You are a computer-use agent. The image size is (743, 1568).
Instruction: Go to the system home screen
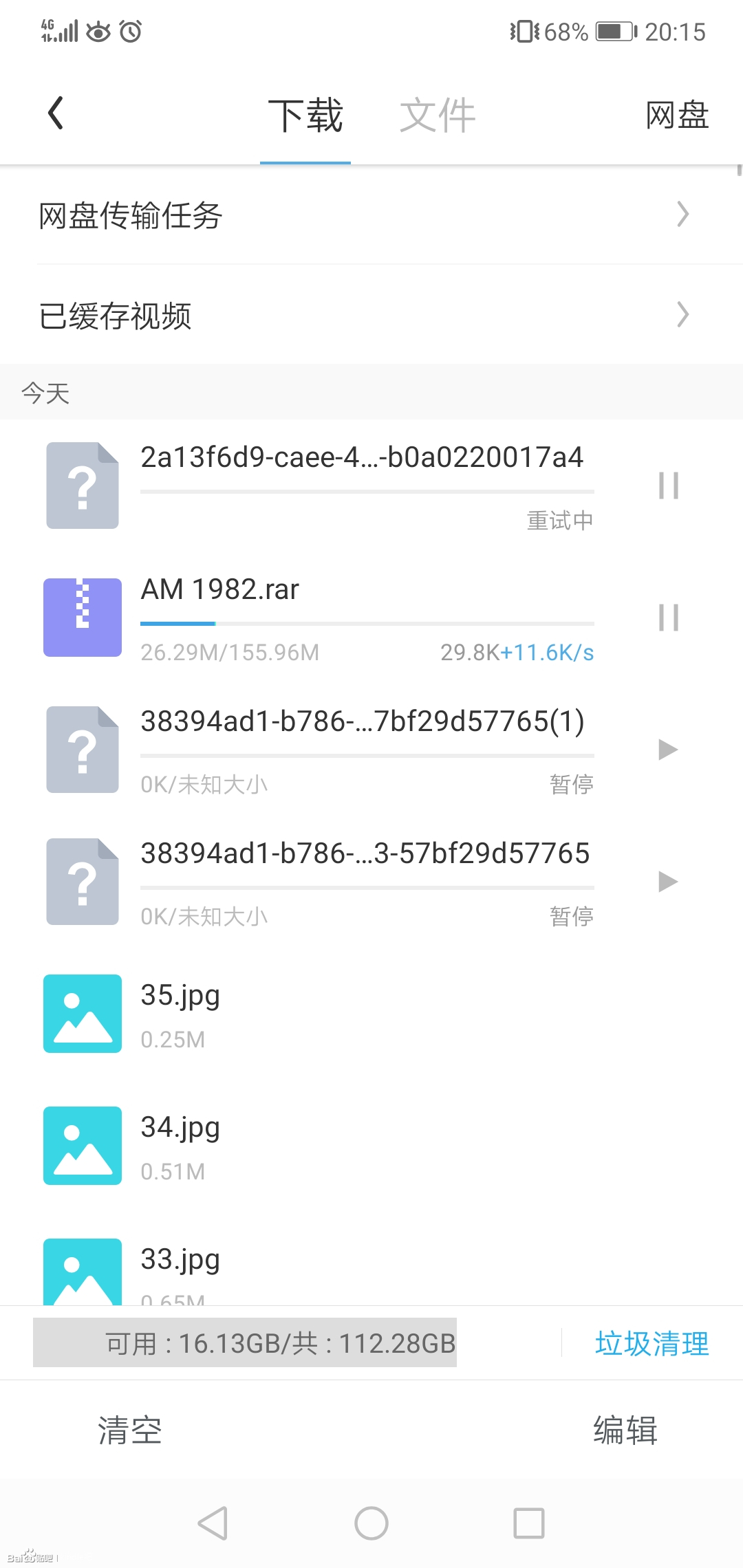(371, 1523)
